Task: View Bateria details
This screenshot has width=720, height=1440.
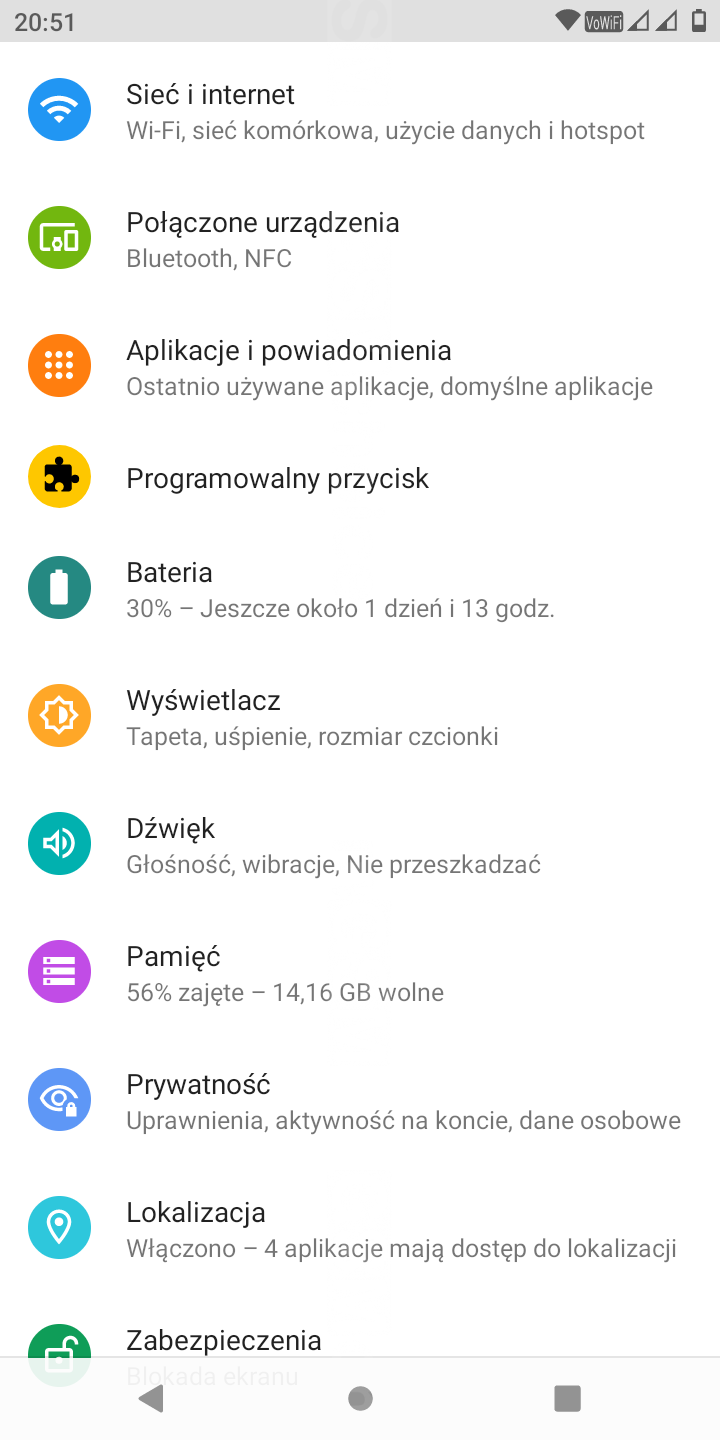Action: [360, 589]
